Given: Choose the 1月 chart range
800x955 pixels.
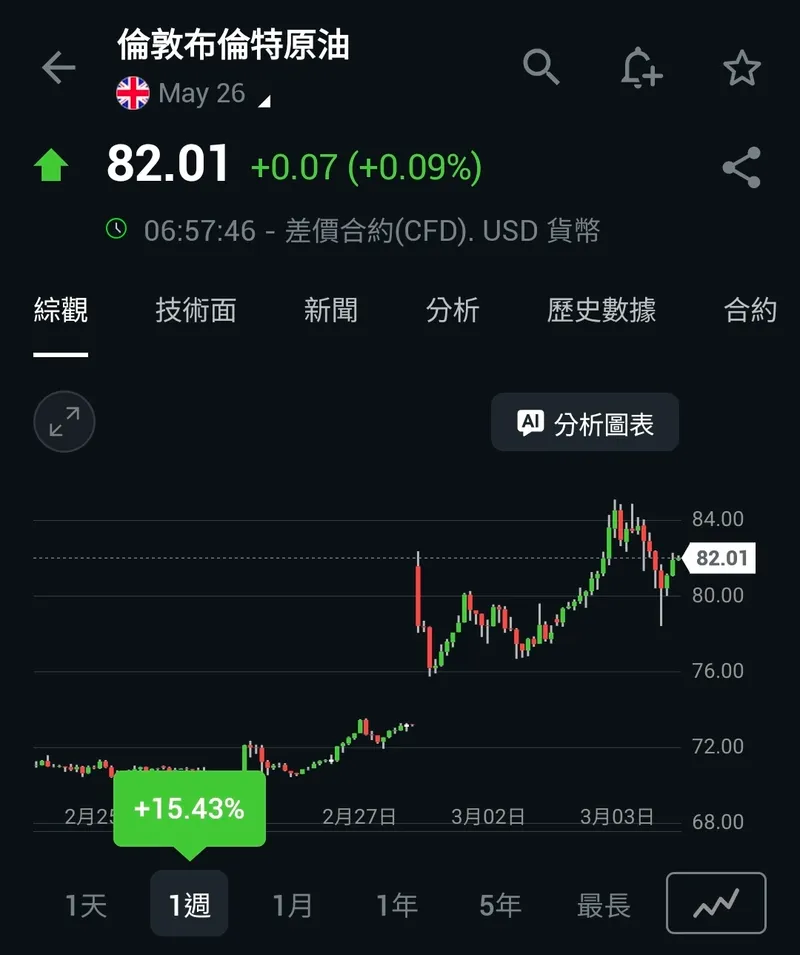Looking at the screenshot, I should coord(292,905).
